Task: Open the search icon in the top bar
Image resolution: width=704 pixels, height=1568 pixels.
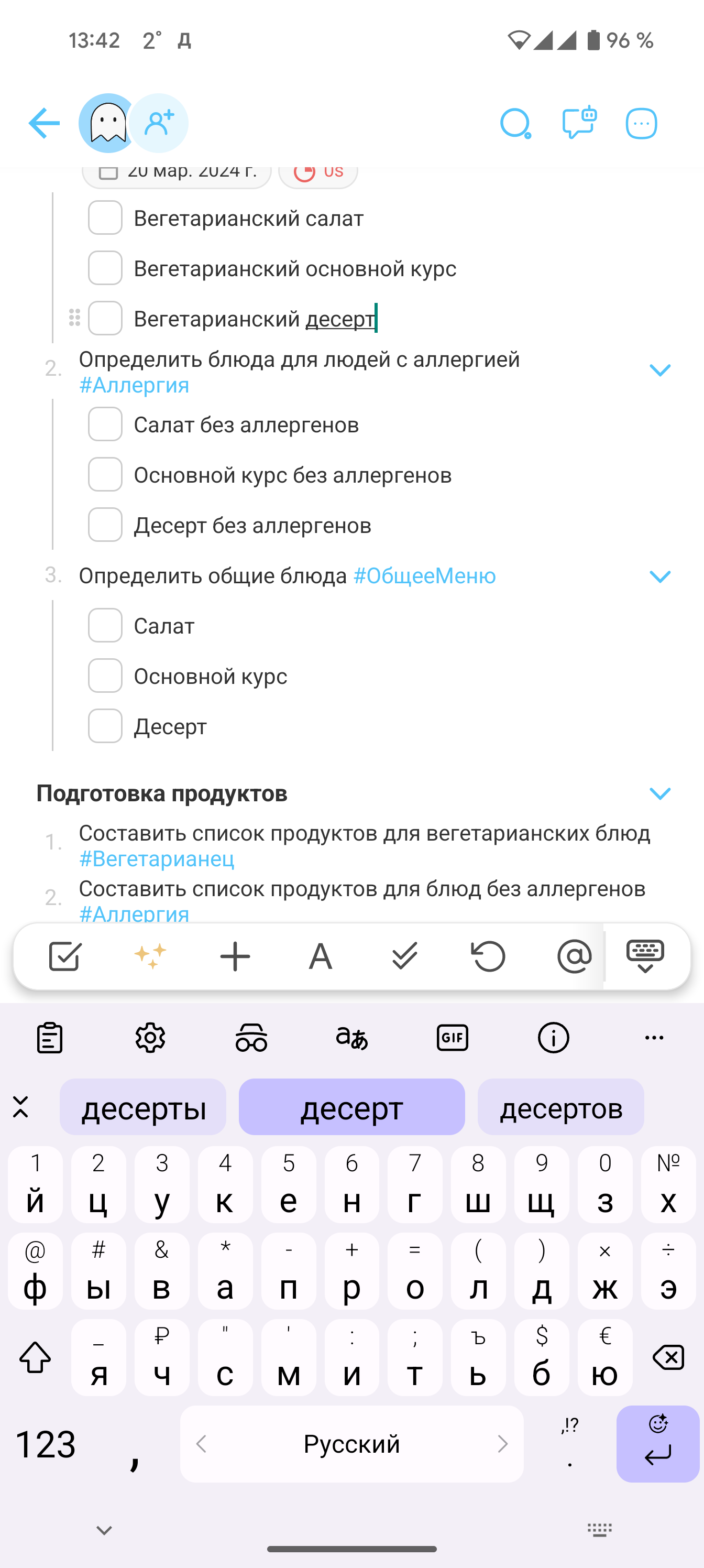Action: [515, 124]
